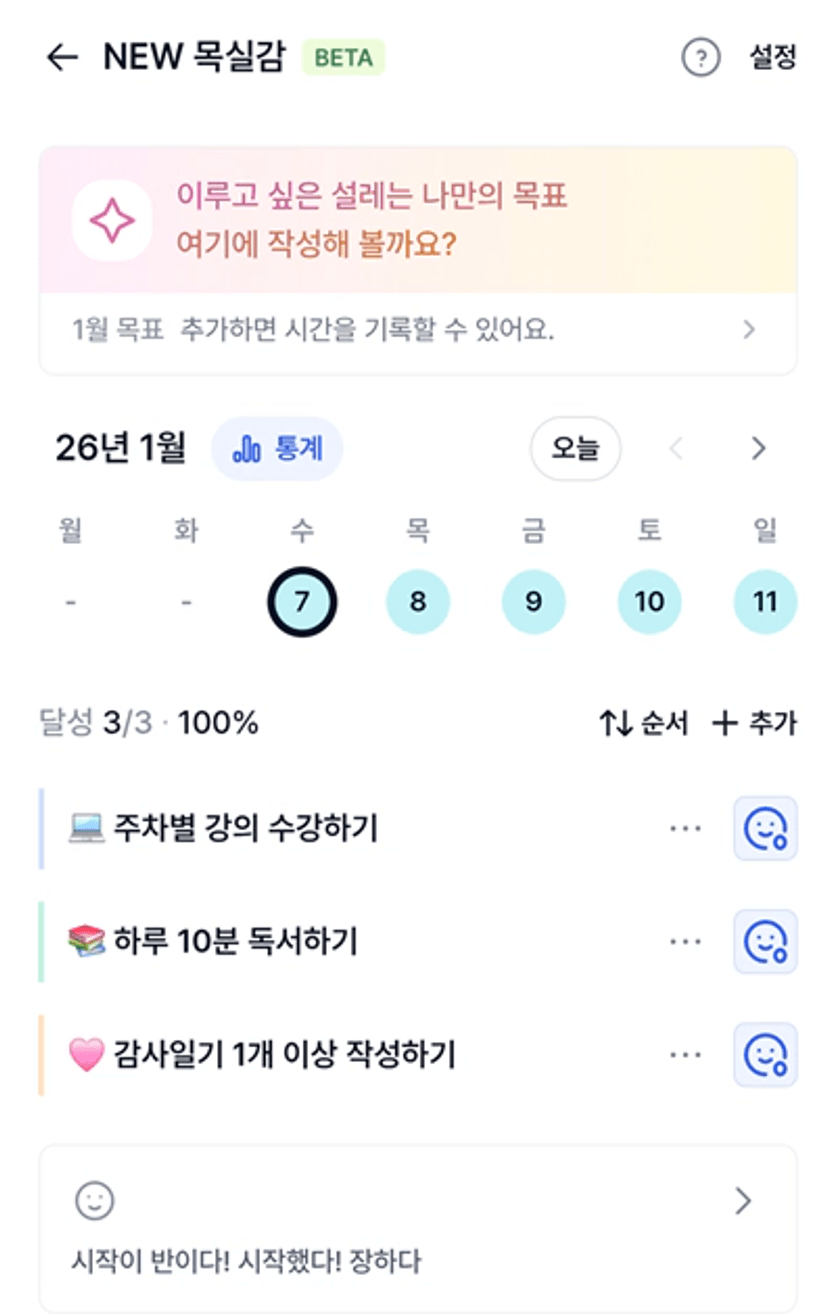This screenshot has height=1314, width=827.
Task: Select date 8 in the calendar
Action: 418,602
